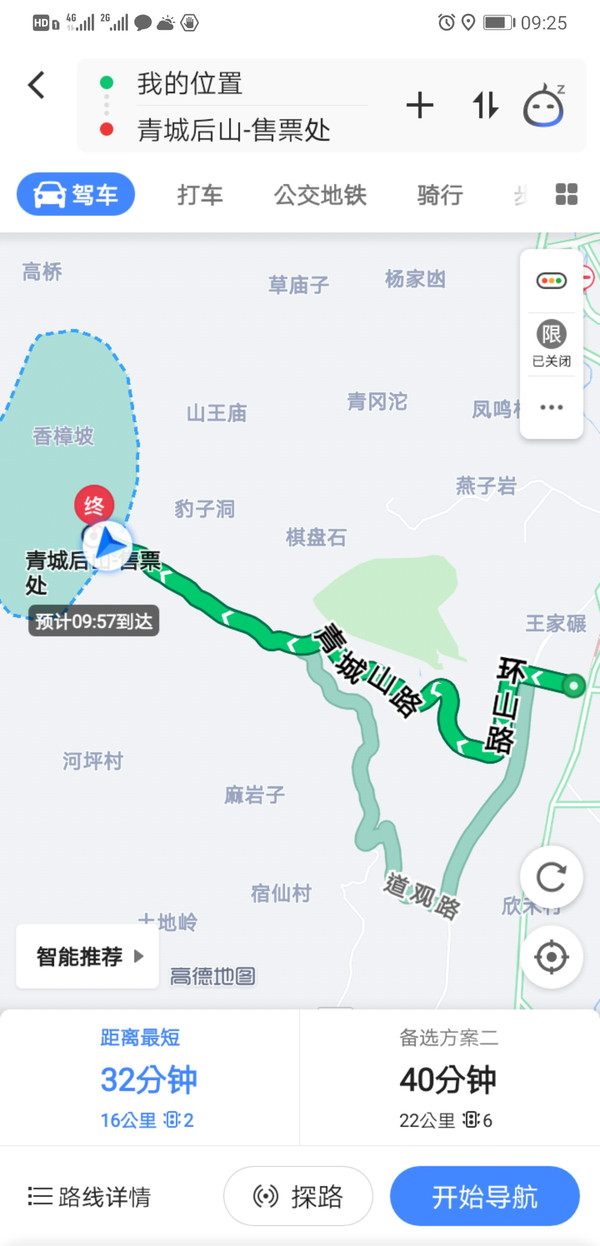Refresh the route
Viewport: 600px width, 1246px height.
pyautogui.click(x=551, y=877)
